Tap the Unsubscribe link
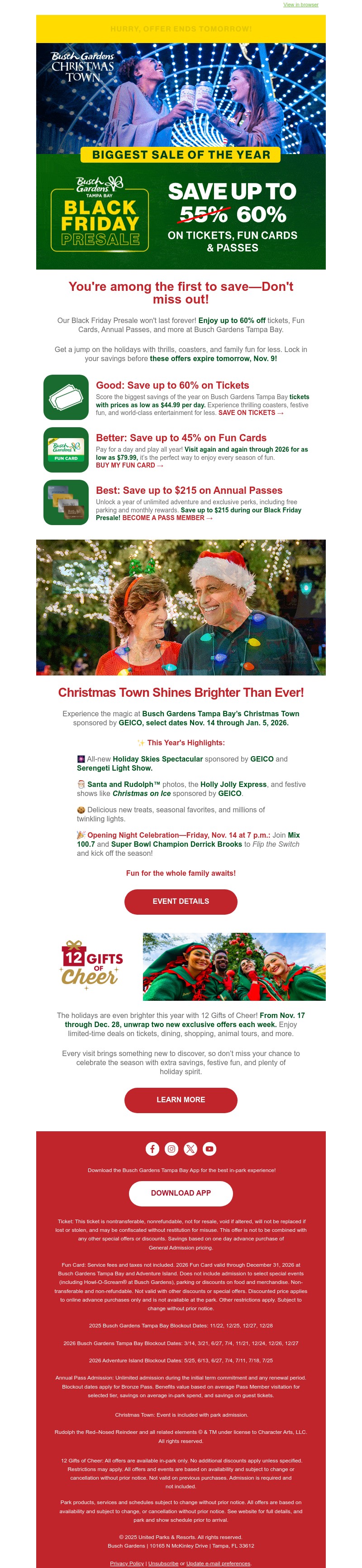The height and width of the screenshot is (1568, 362). tap(163, 1563)
